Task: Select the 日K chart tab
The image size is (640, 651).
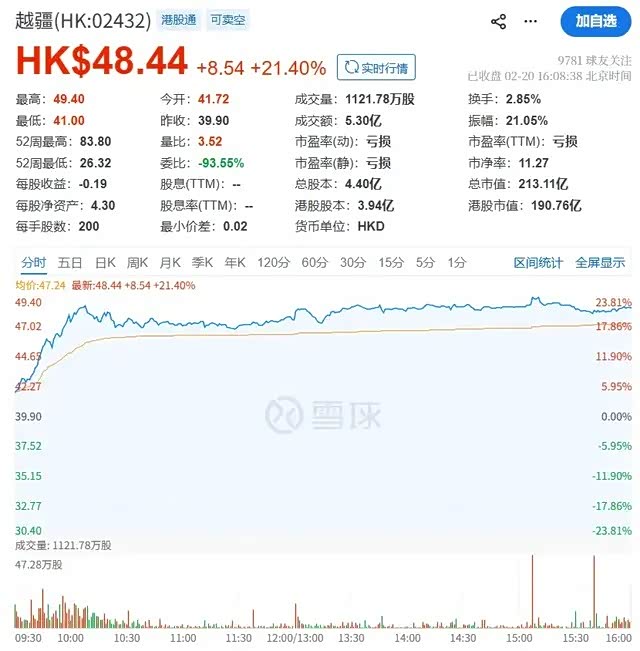Action: pyautogui.click(x=105, y=263)
